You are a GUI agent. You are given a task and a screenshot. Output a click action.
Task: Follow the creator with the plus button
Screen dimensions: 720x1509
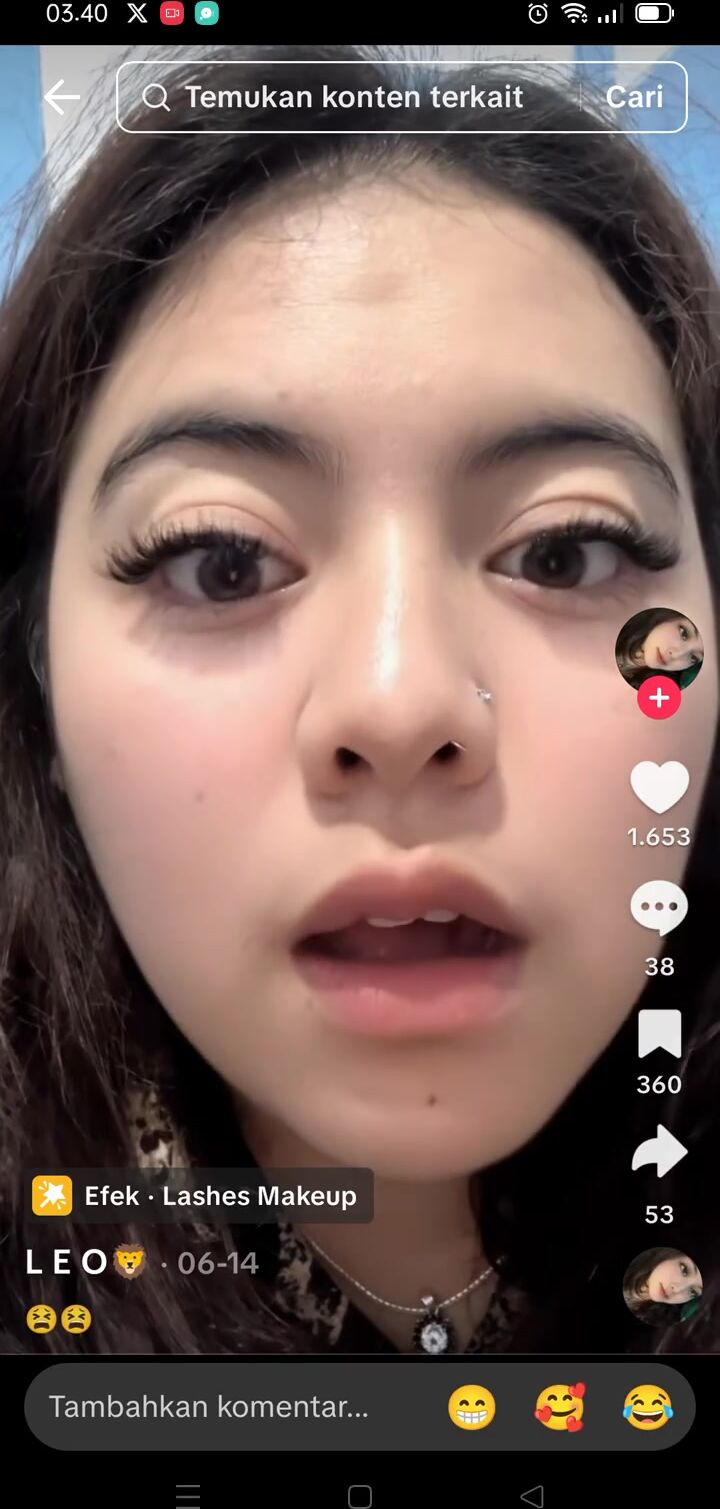click(x=659, y=698)
